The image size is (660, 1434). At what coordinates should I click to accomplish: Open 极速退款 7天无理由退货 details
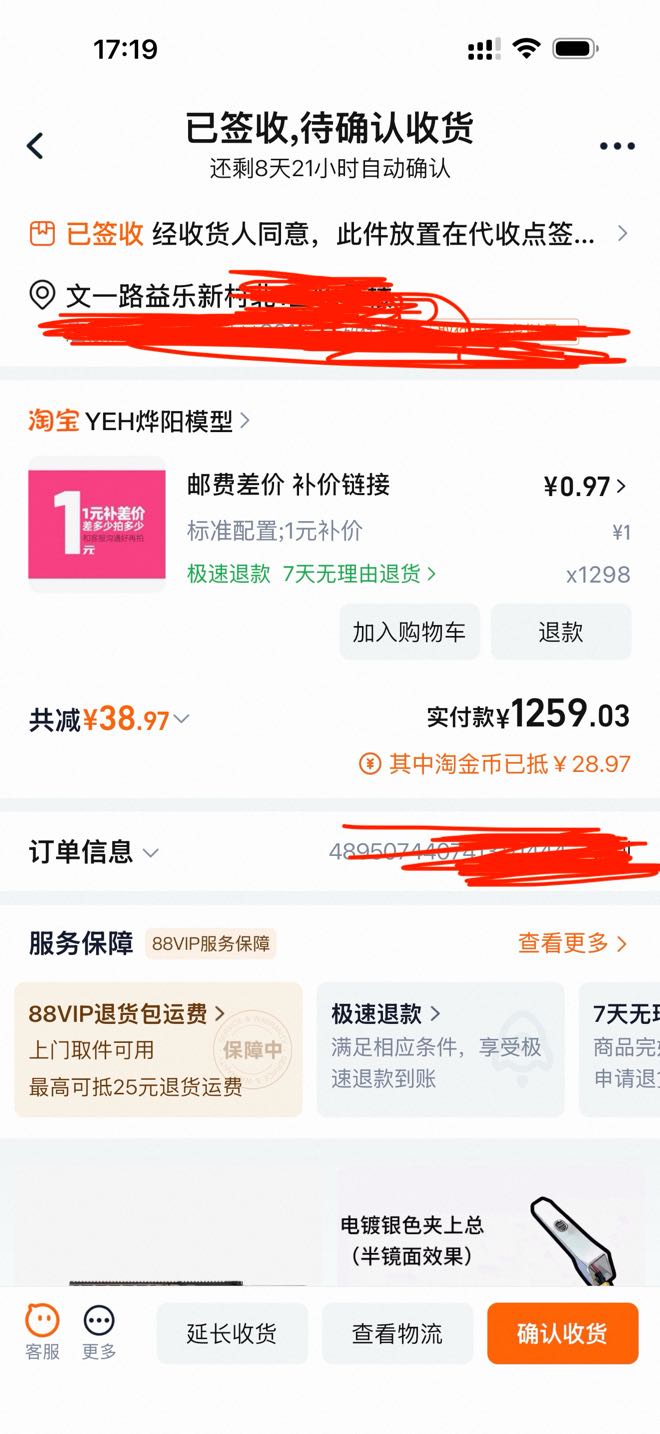pos(312,574)
